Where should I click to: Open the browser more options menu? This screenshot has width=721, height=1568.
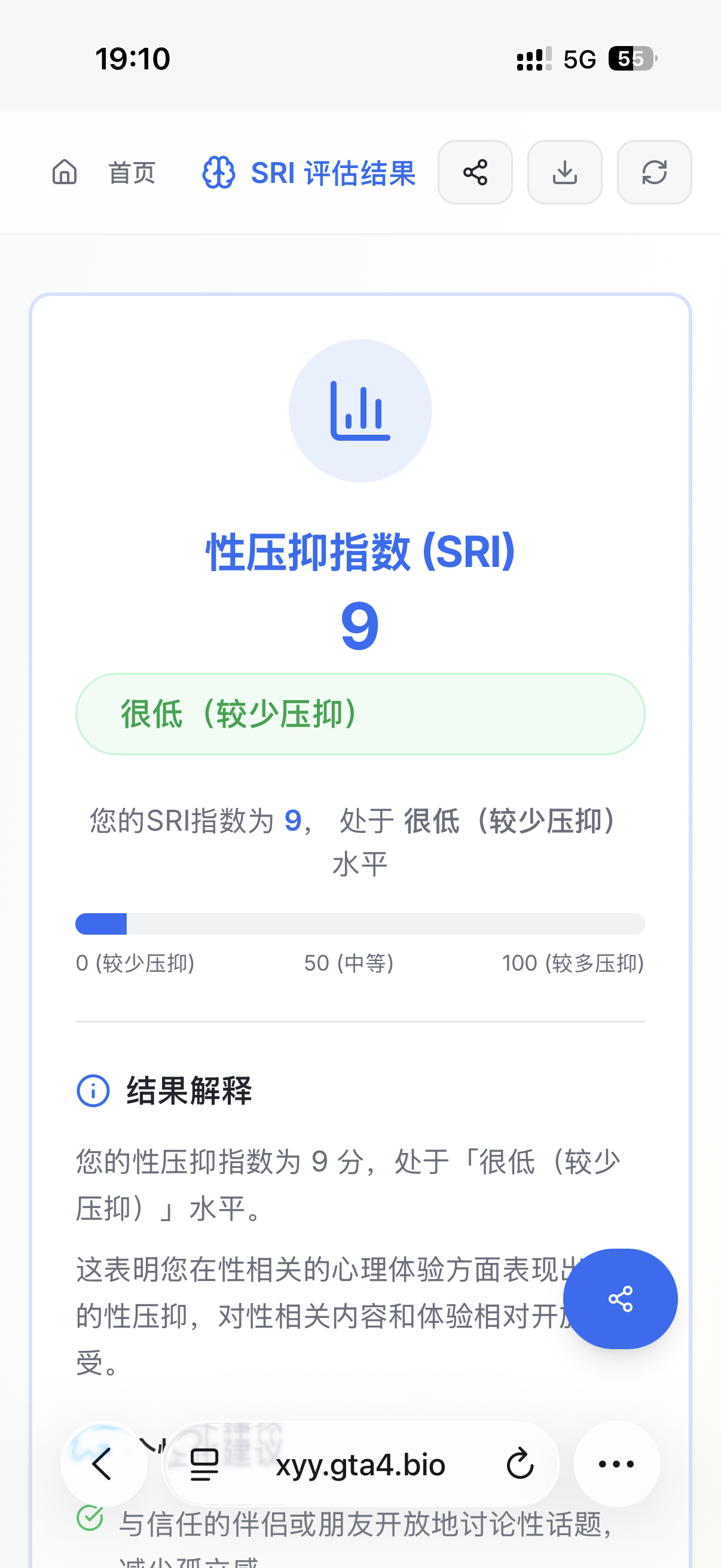coord(616,1464)
